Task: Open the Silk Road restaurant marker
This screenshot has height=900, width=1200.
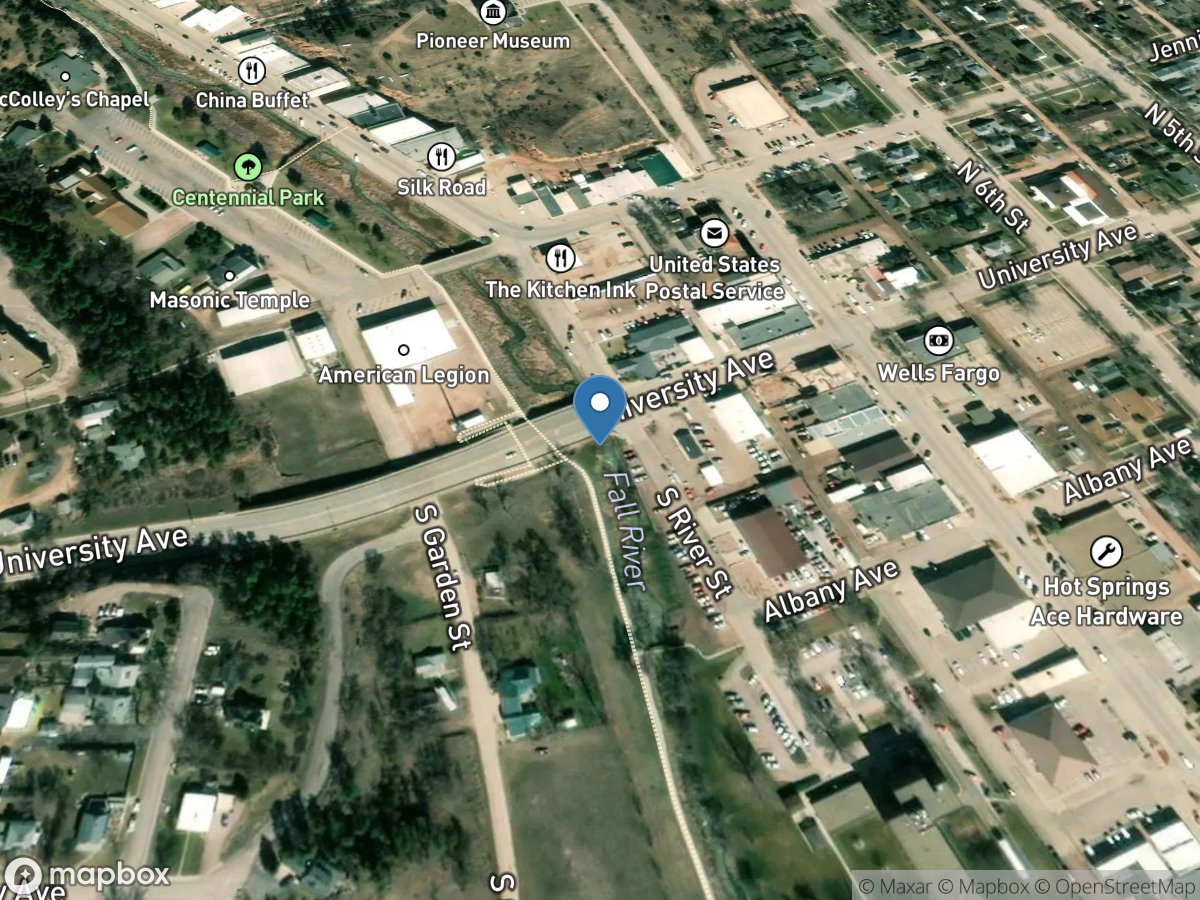Action: (x=441, y=157)
